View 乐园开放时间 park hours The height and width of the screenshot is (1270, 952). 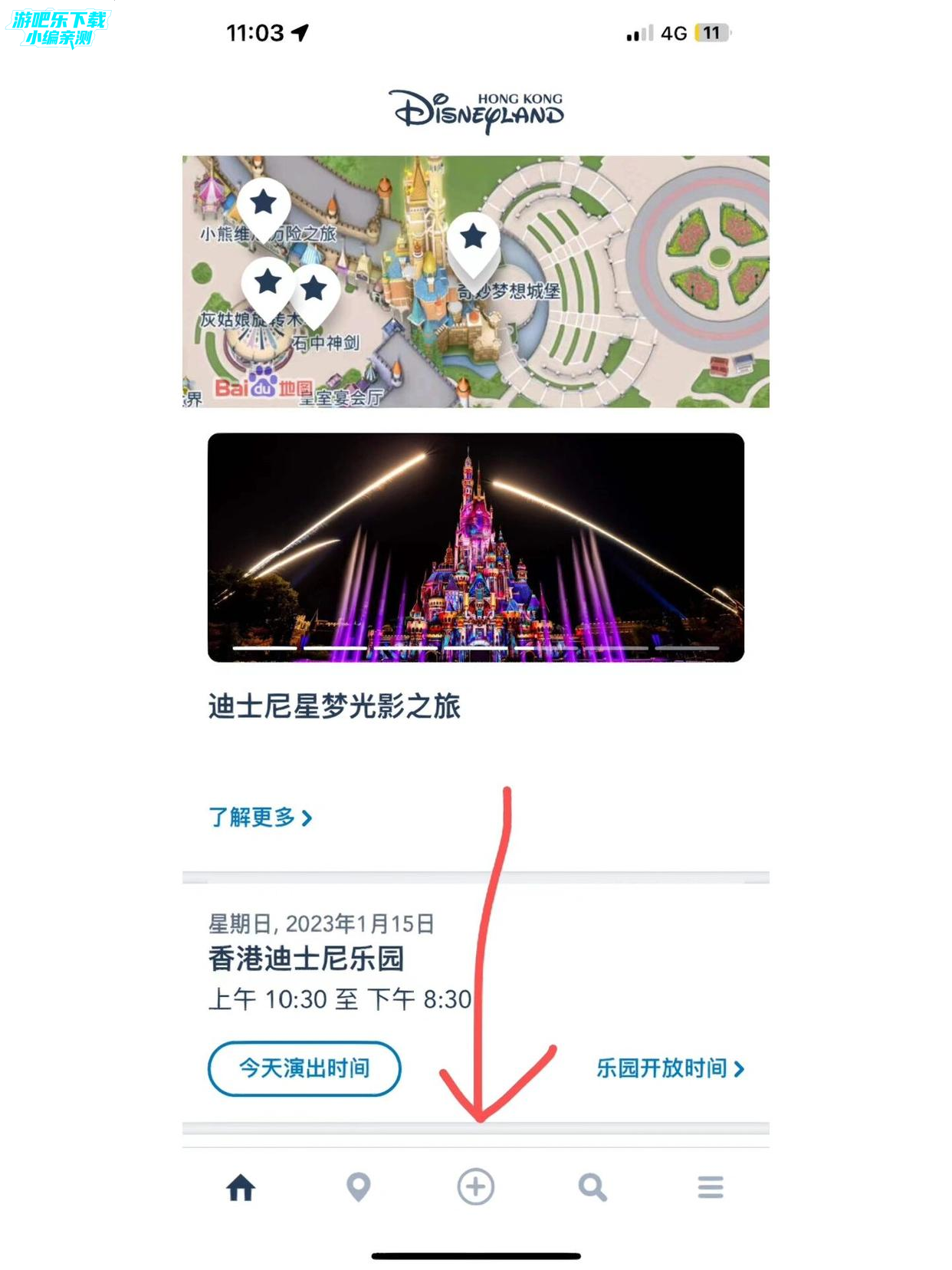click(x=670, y=1068)
